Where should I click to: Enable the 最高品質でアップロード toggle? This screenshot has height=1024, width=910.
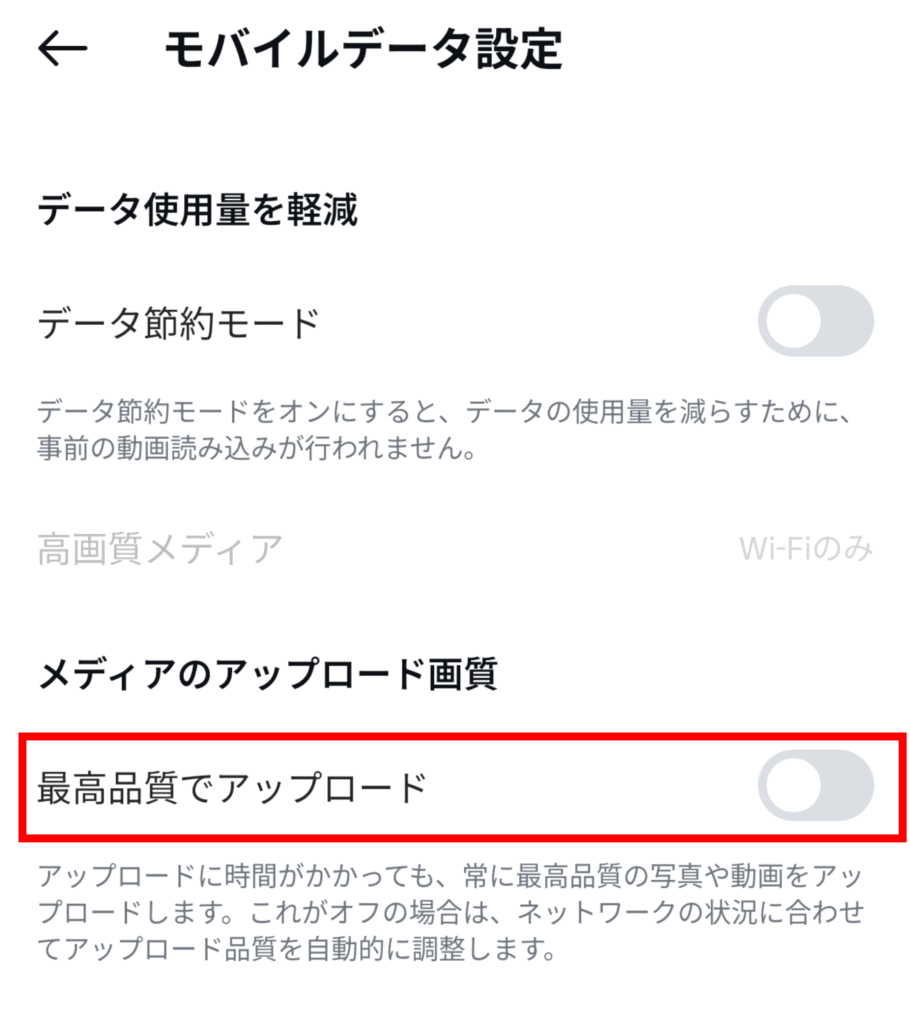click(815, 786)
